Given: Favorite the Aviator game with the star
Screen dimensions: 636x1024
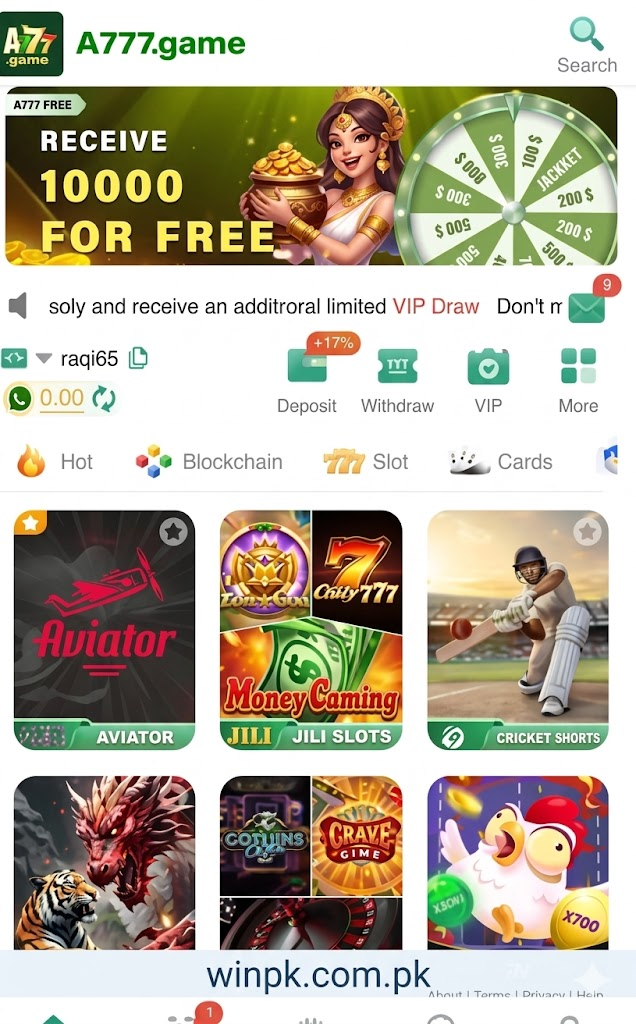Looking at the screenshot, I should [x=174, y=532].
